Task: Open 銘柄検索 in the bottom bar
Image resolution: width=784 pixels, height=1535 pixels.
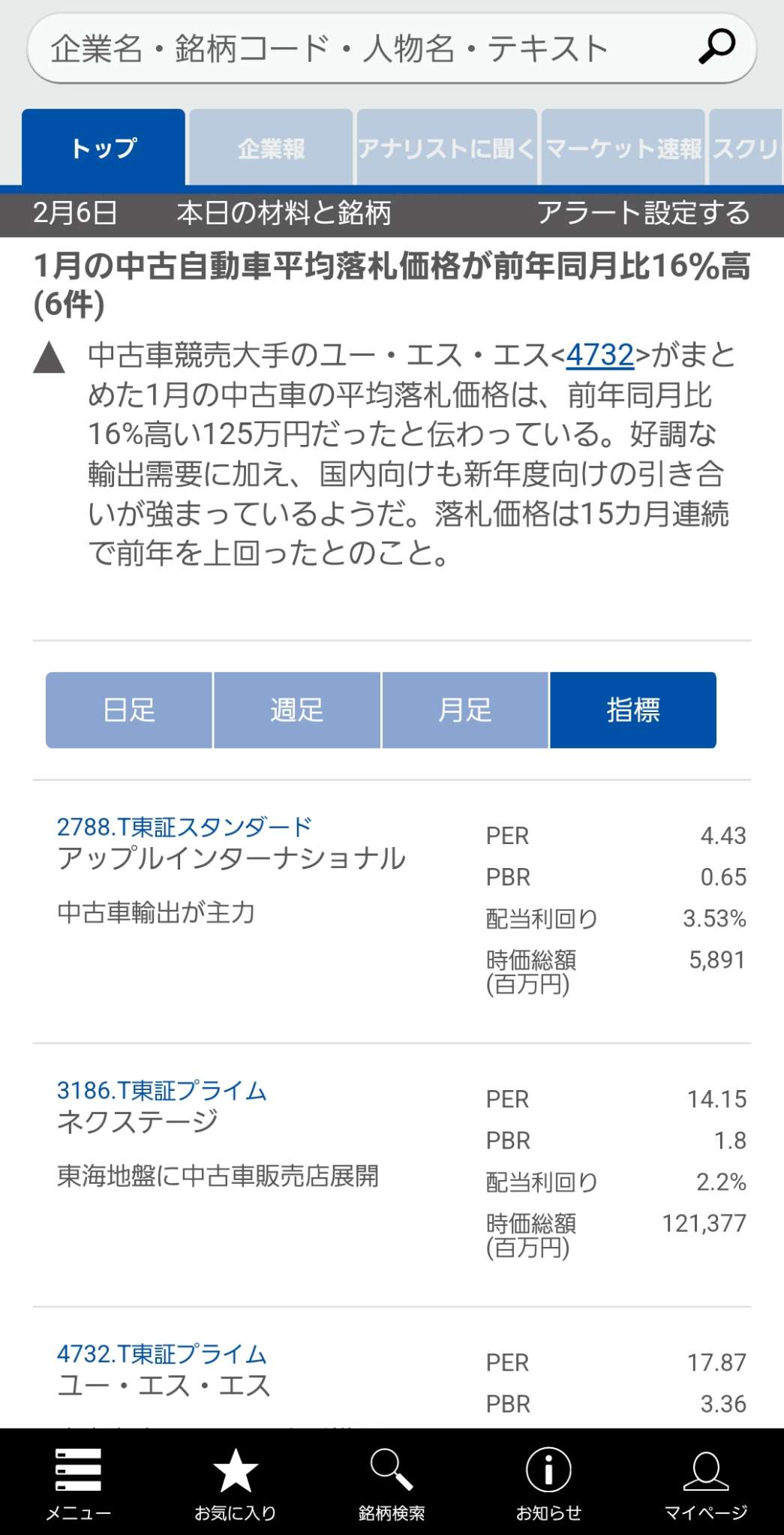Action: pyautogui.click(x=392, y=1482)
